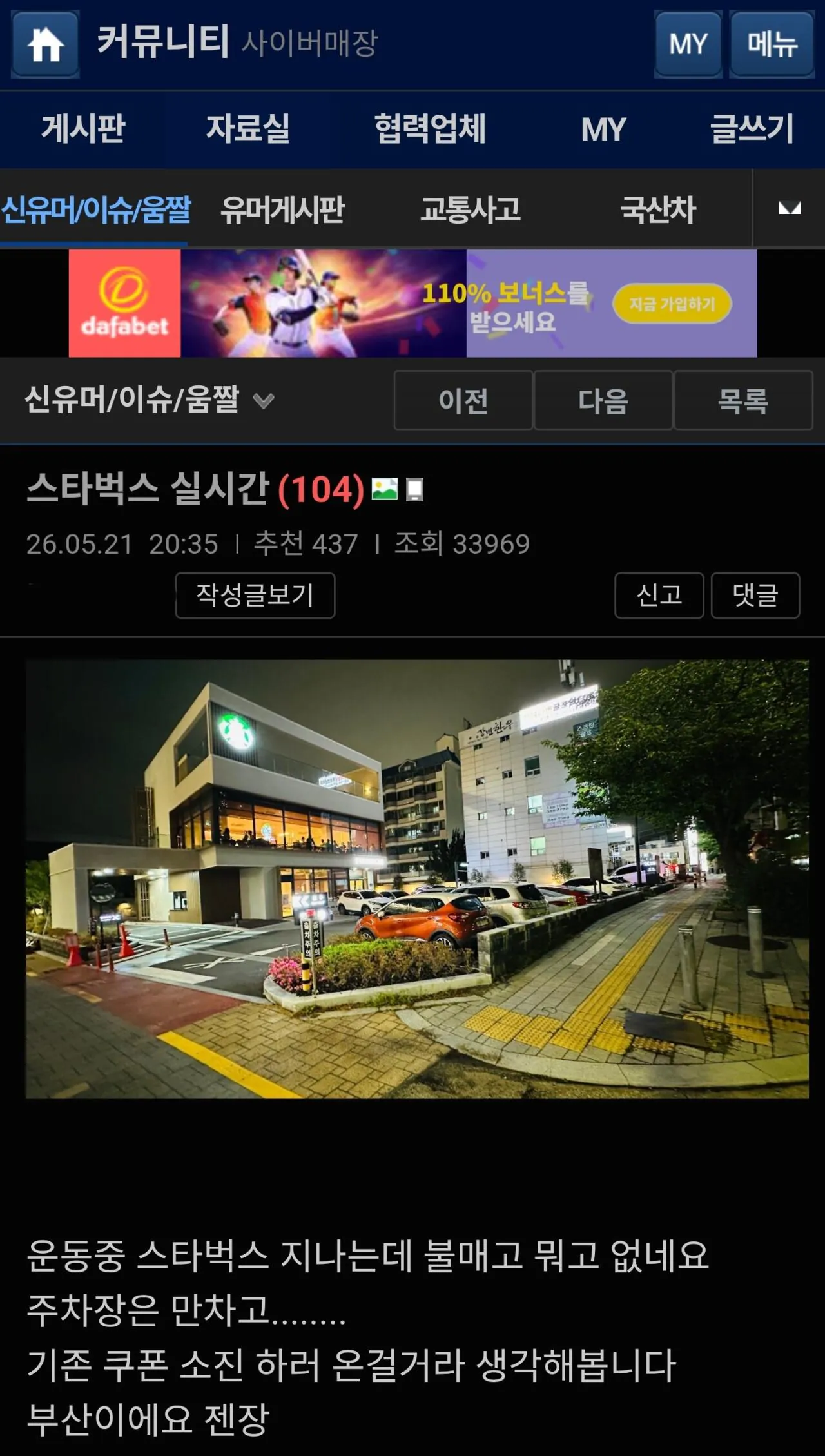Viewport: 825px width, 1456px height.
Task: Report the post with 신고
Action: tap(659, 596)
